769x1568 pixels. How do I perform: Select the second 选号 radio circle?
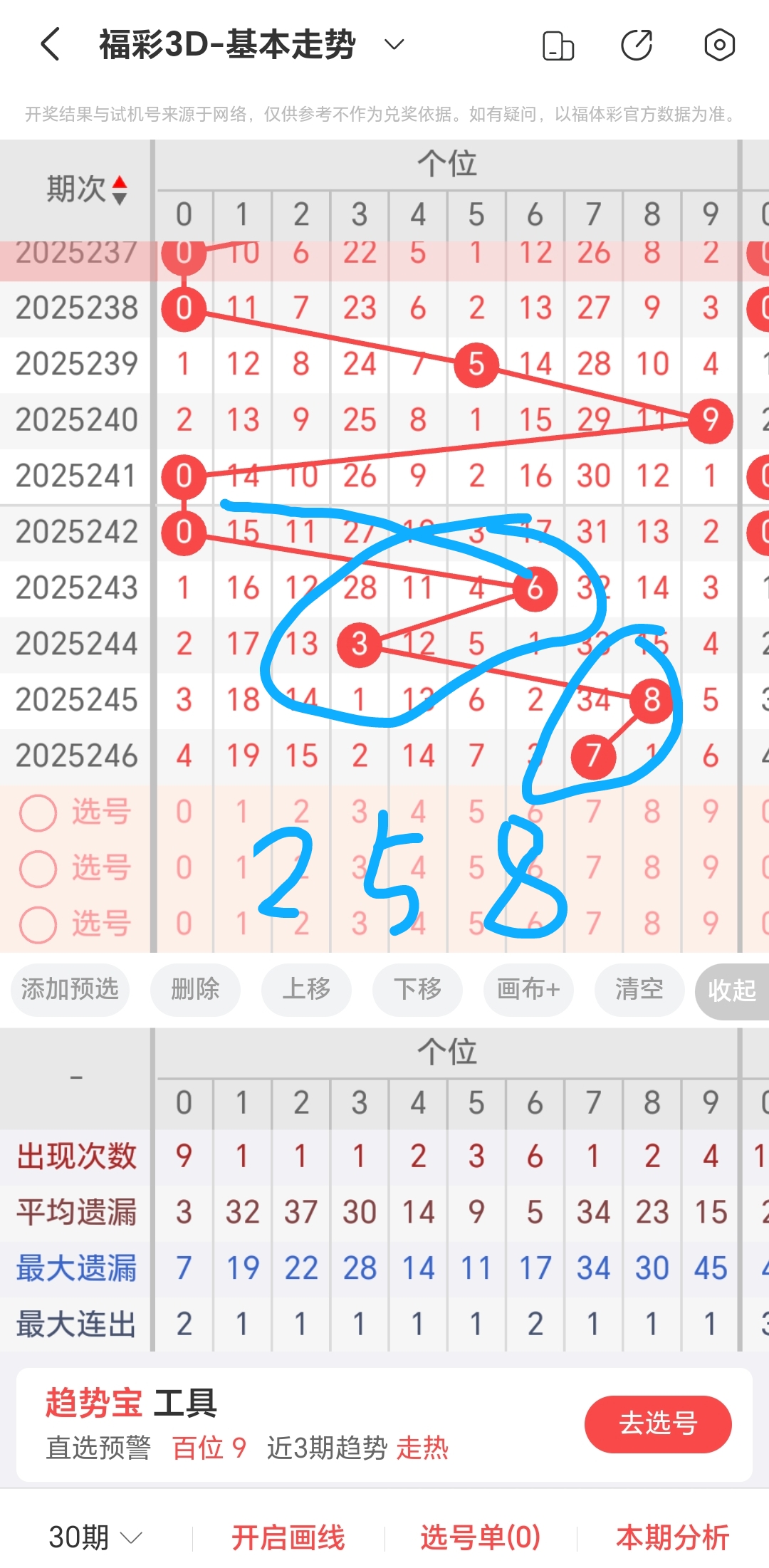[37, 867]
